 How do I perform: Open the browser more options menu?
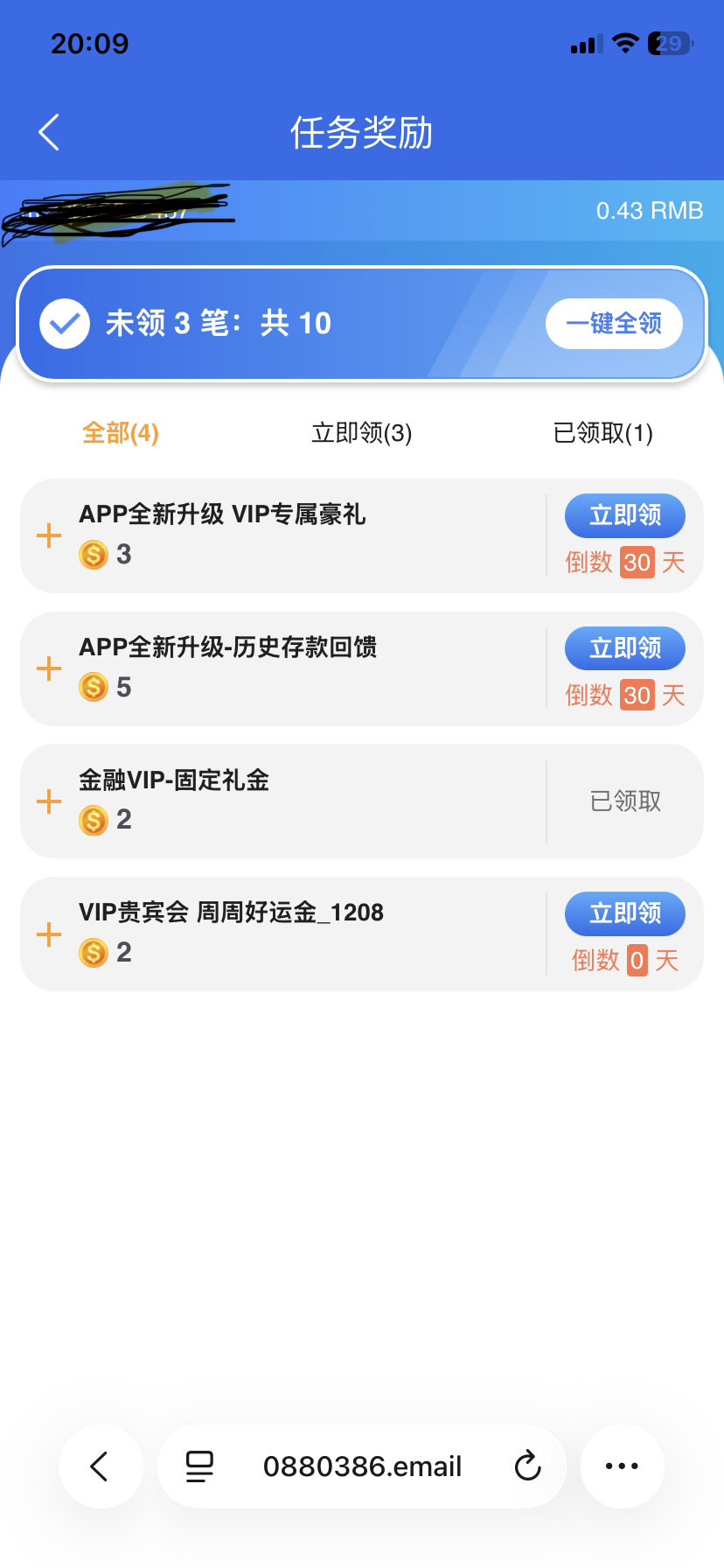(622, 1466)
